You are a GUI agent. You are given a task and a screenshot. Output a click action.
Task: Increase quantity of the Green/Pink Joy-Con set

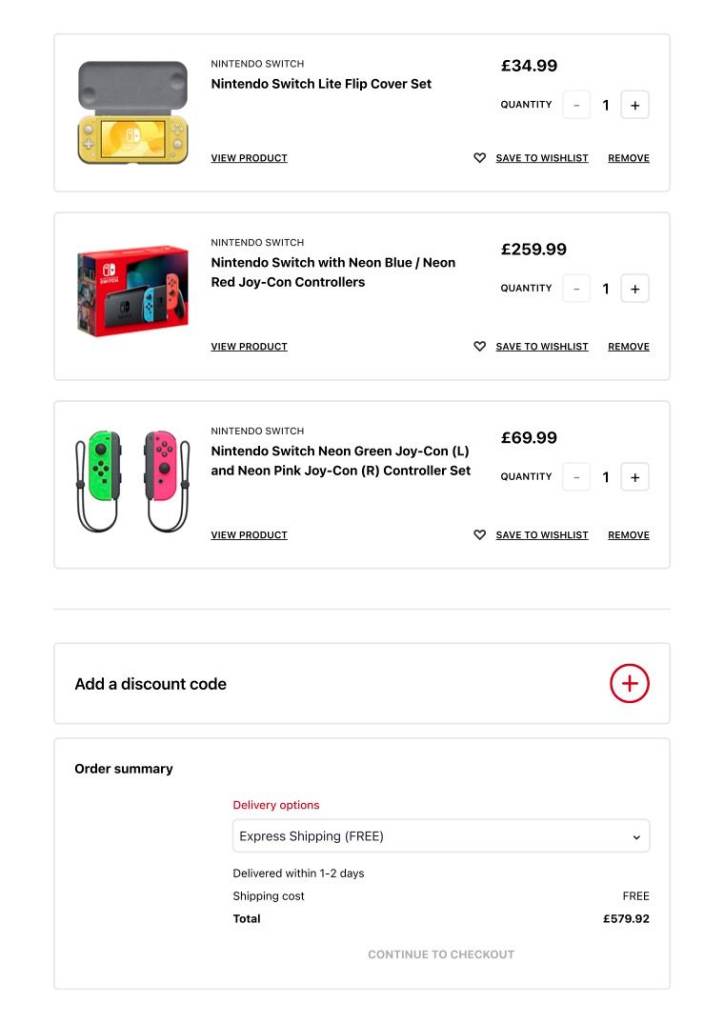click(x=635, y=477)
